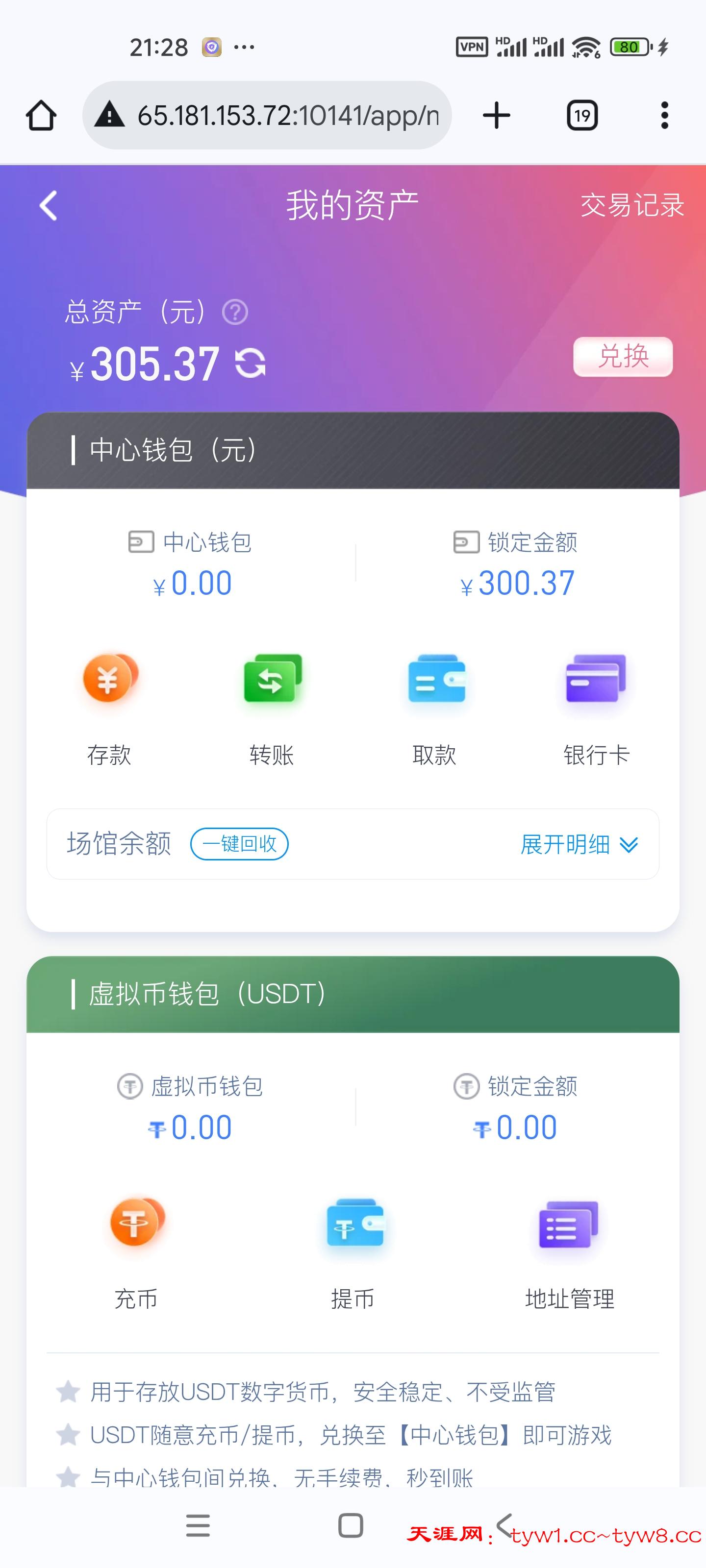Screen dimensions: 706x1568
Task: Open 存款 deposit
Action: [110, 706]
